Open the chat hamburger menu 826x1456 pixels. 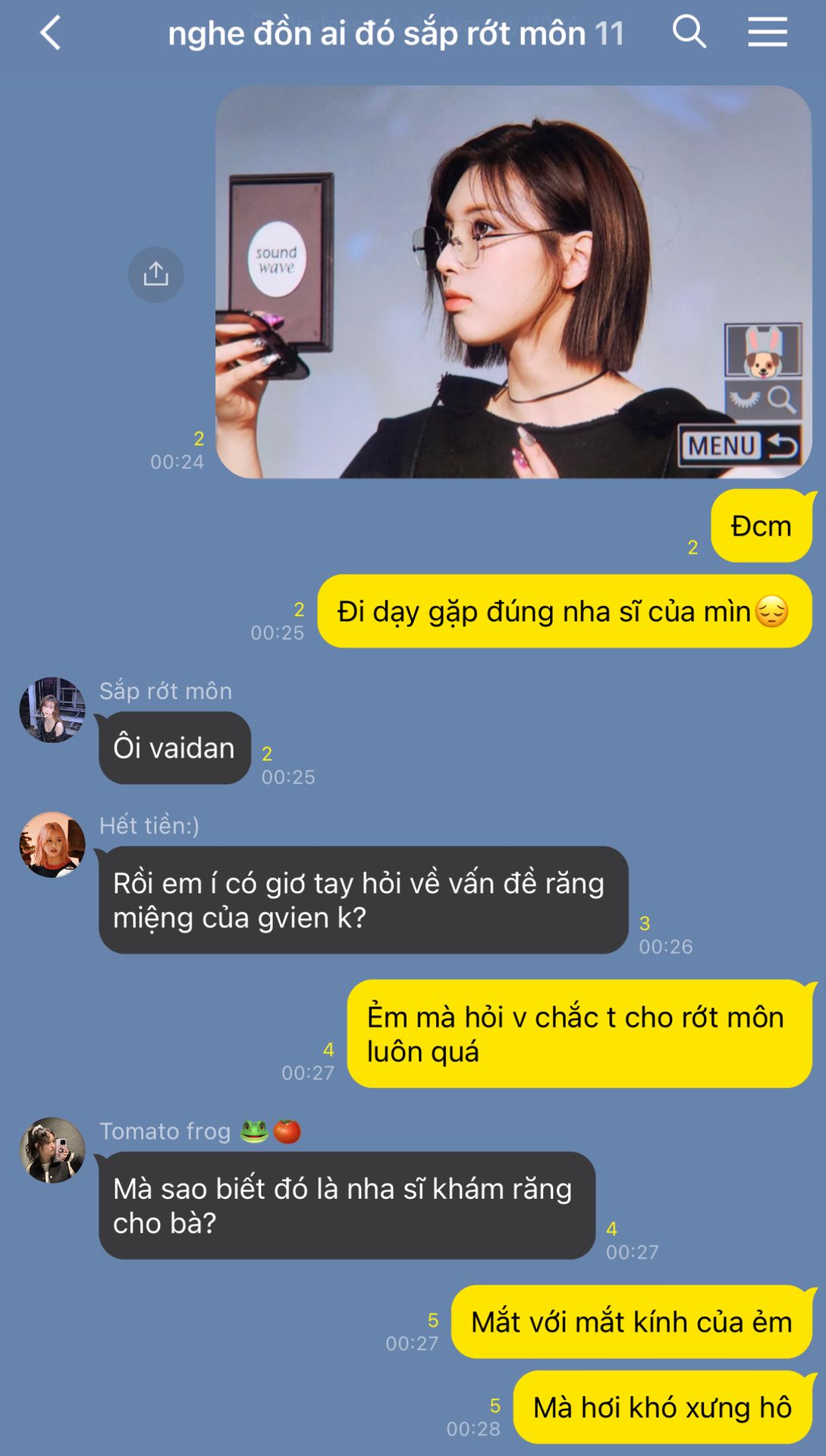(x=768, y=33)
